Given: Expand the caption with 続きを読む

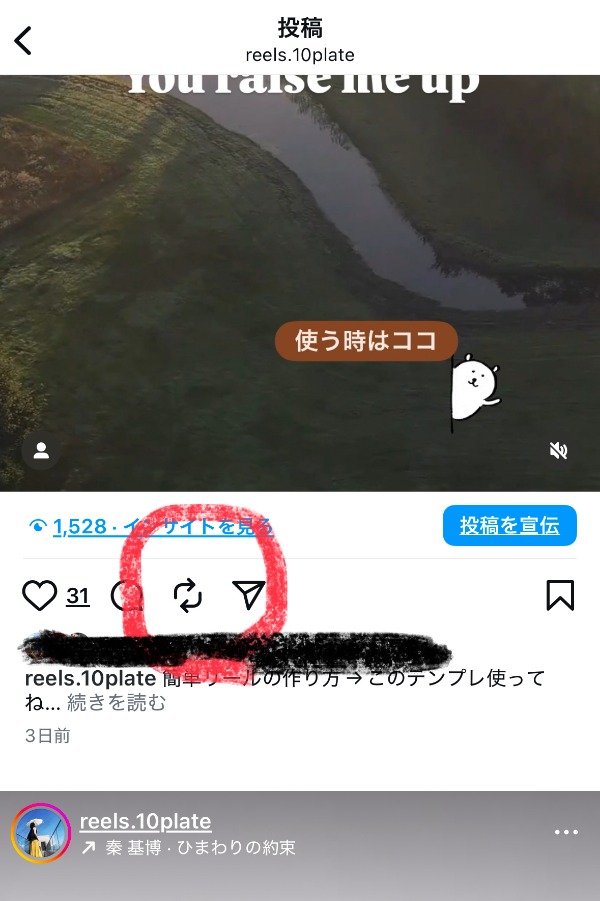Looking at the screenshot, I should coord(116,703).
